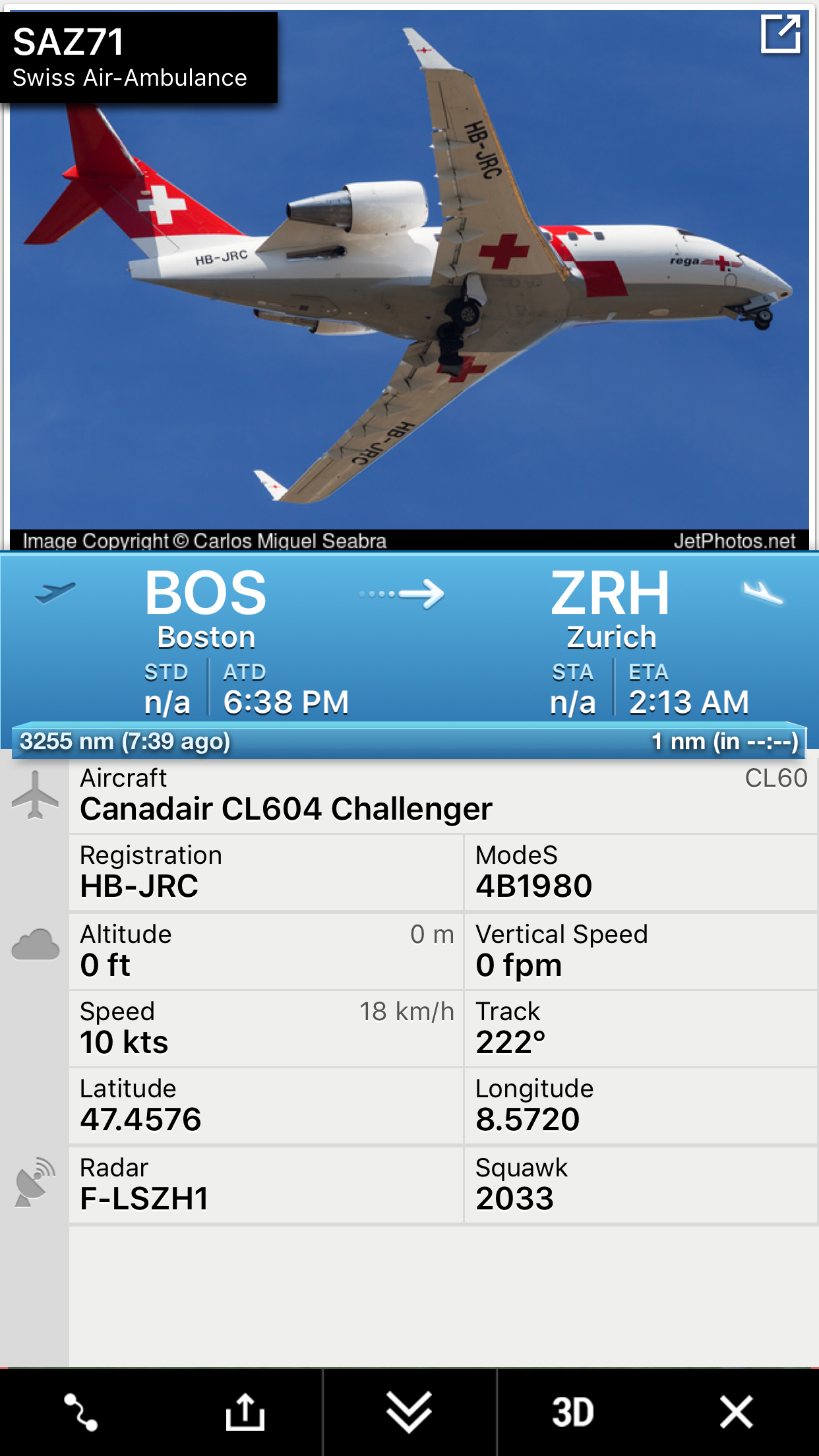Viewport: 819px width, 1456px height.
Task: Open the aircraft photo in external view
Action: [780, 34]
